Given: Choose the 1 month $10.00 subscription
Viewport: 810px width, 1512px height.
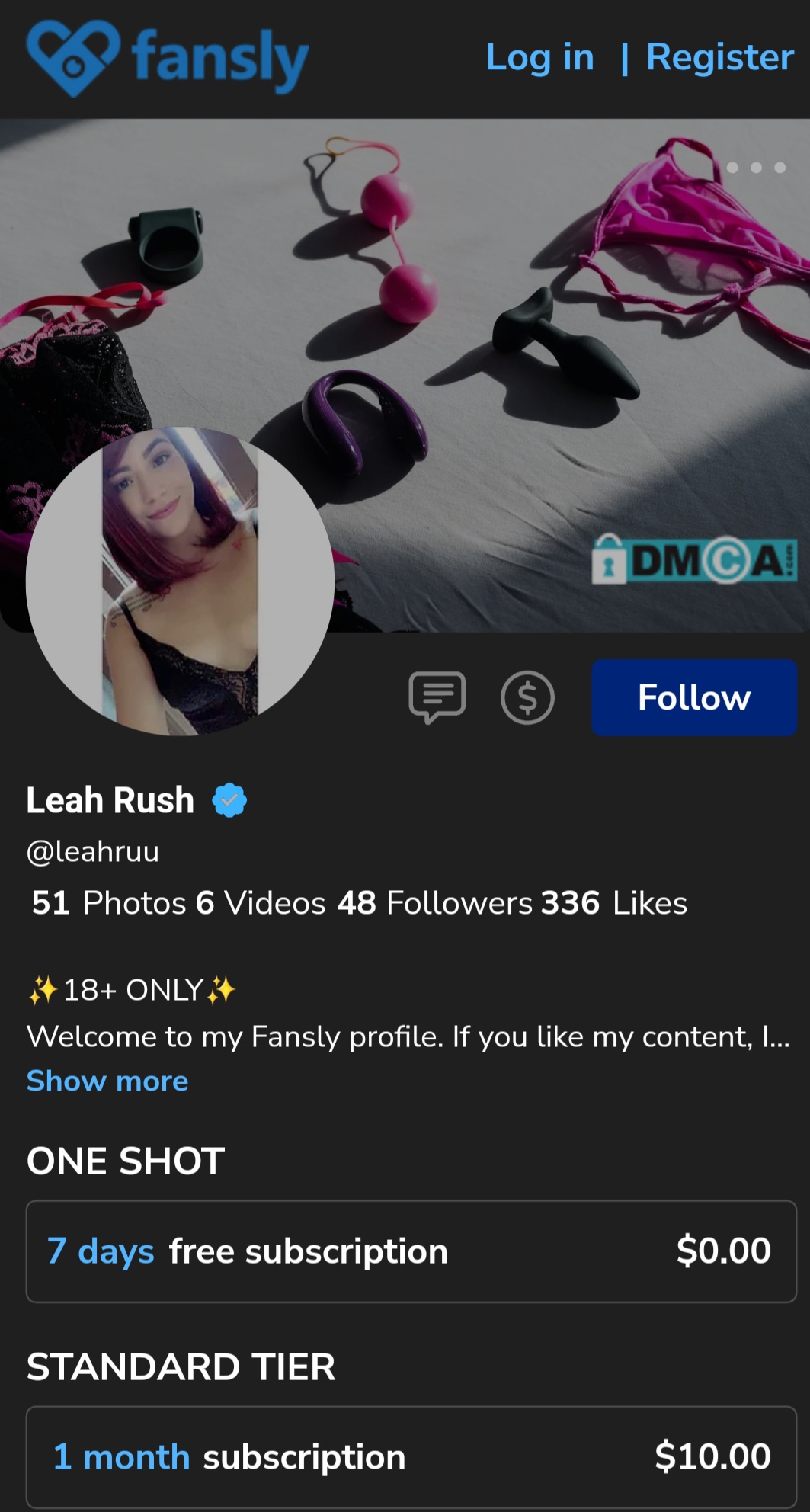Looking at the screenshot, I should [x=411, y=1456].
